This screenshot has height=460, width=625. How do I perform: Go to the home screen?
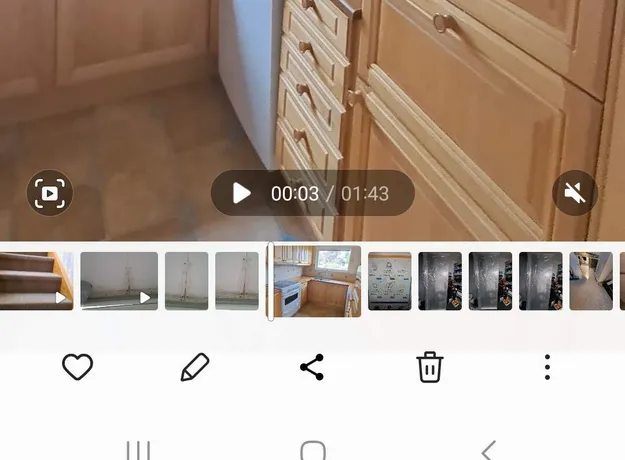(313, 450)
